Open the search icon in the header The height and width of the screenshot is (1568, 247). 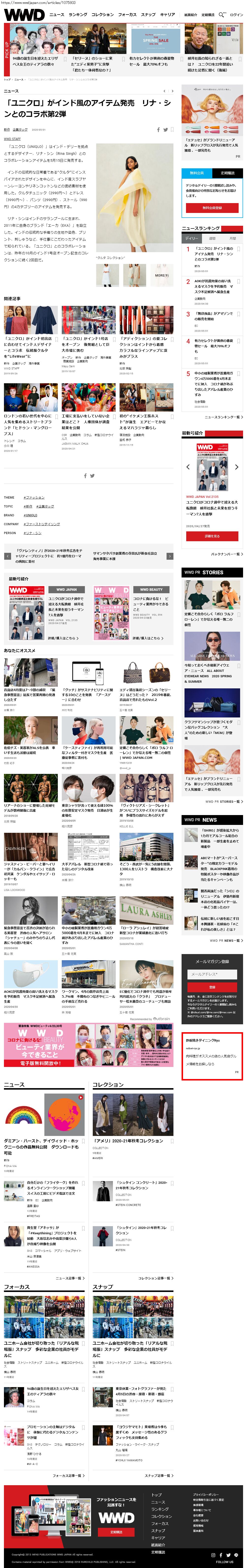pyautogui.click(x=221, y=14)
